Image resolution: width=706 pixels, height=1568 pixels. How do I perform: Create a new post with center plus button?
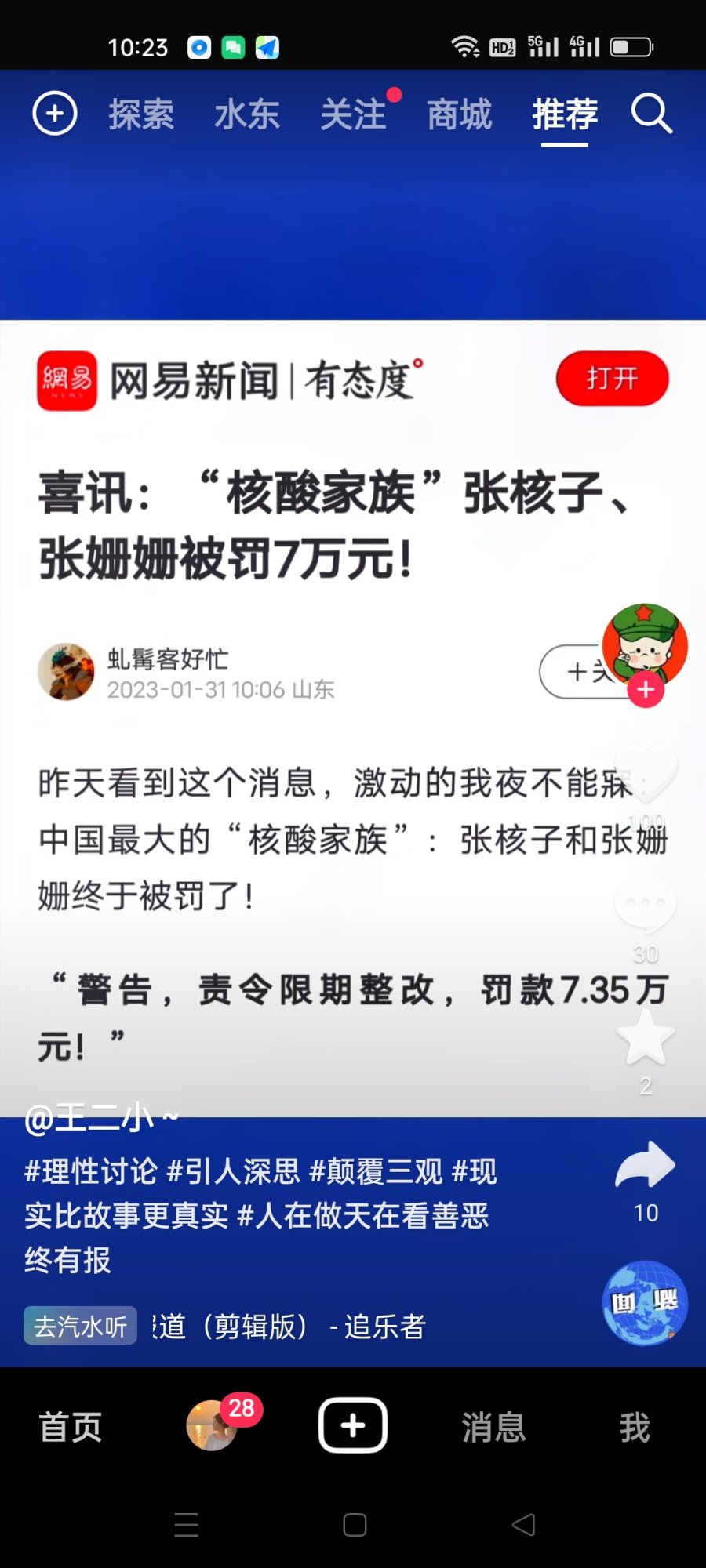(353, 1425)
